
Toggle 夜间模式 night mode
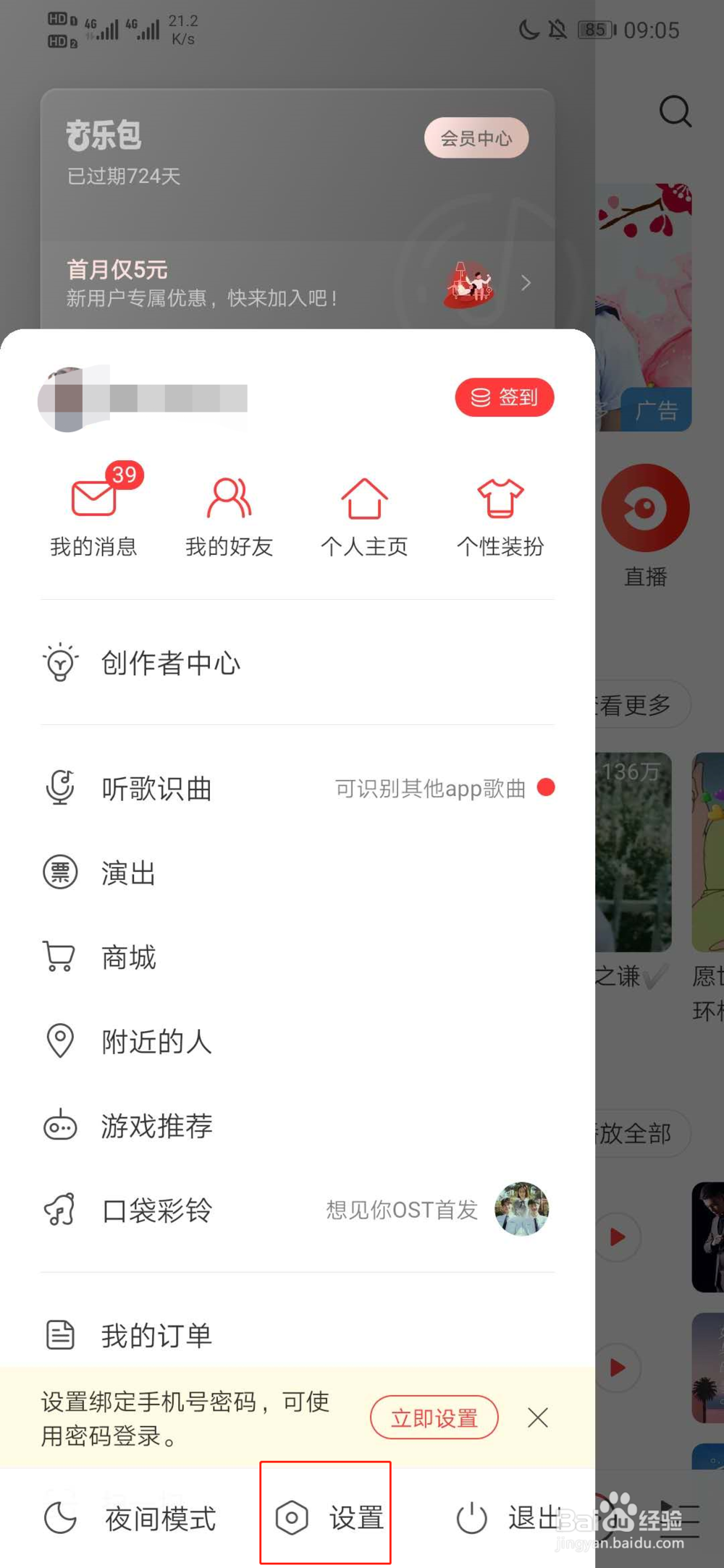[130, 1518]
